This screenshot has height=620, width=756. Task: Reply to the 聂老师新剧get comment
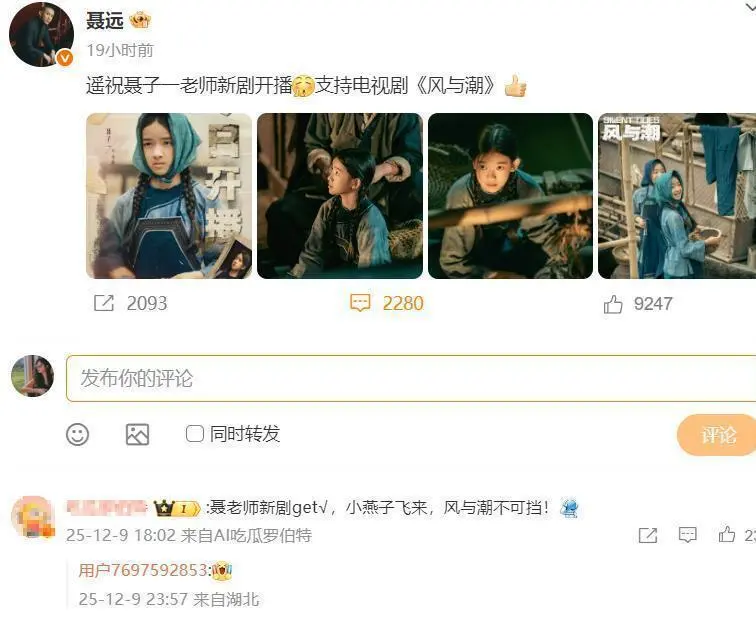(x=687, y=535)
